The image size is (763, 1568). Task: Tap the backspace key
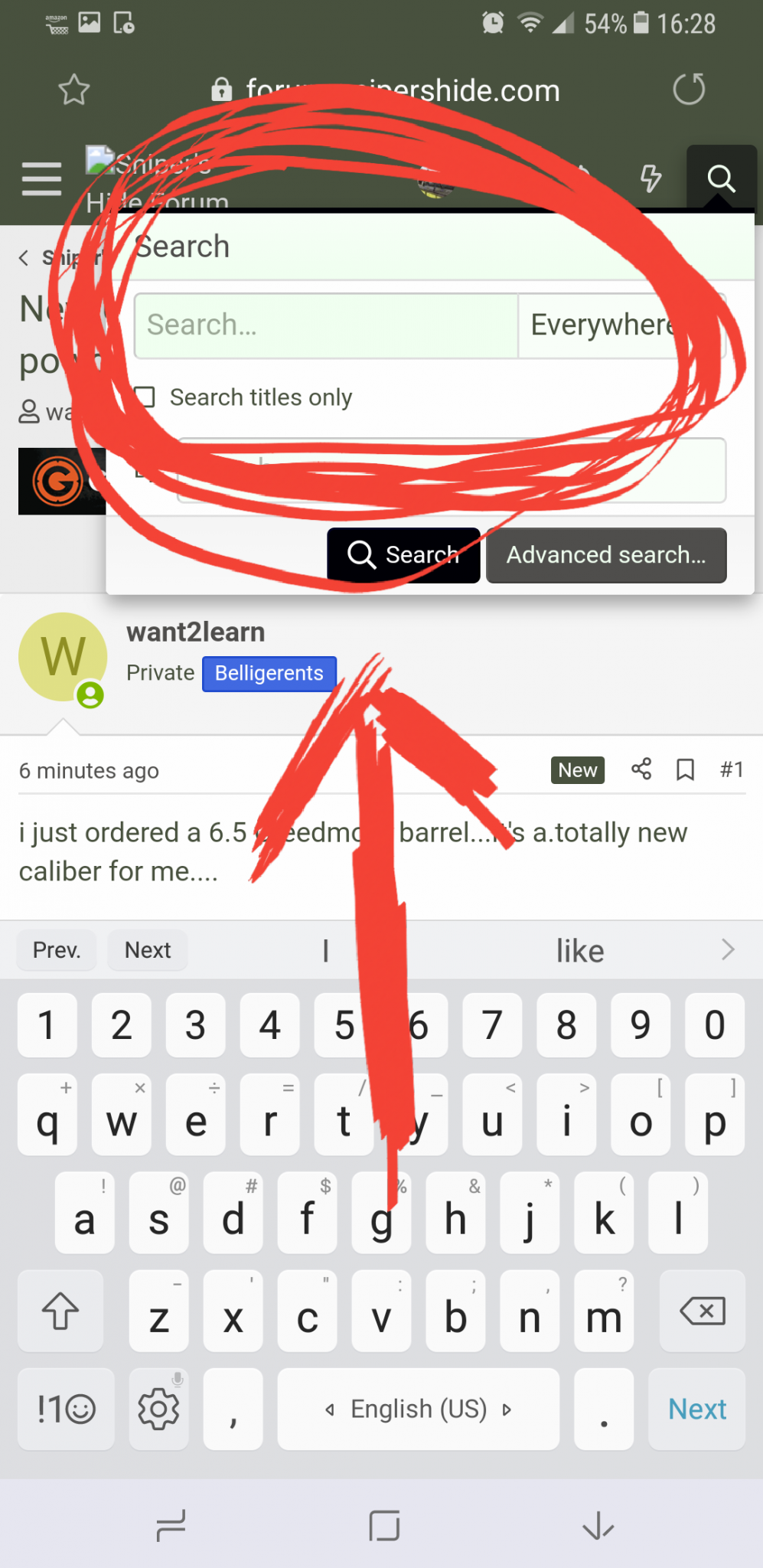pos(702,1312)
